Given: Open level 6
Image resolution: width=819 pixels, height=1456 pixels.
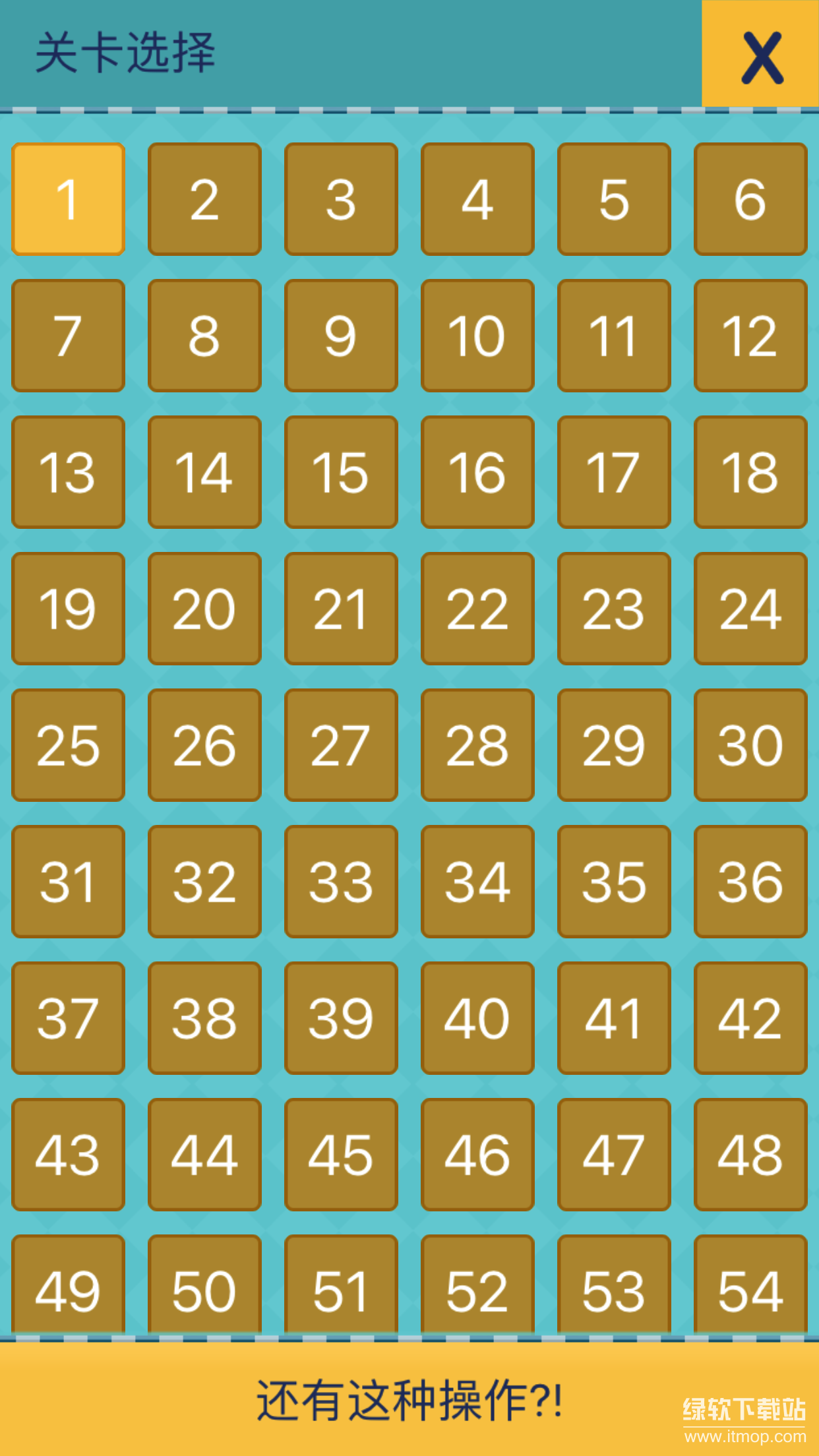Looking at the screenshot, I should tap(750, 199).
